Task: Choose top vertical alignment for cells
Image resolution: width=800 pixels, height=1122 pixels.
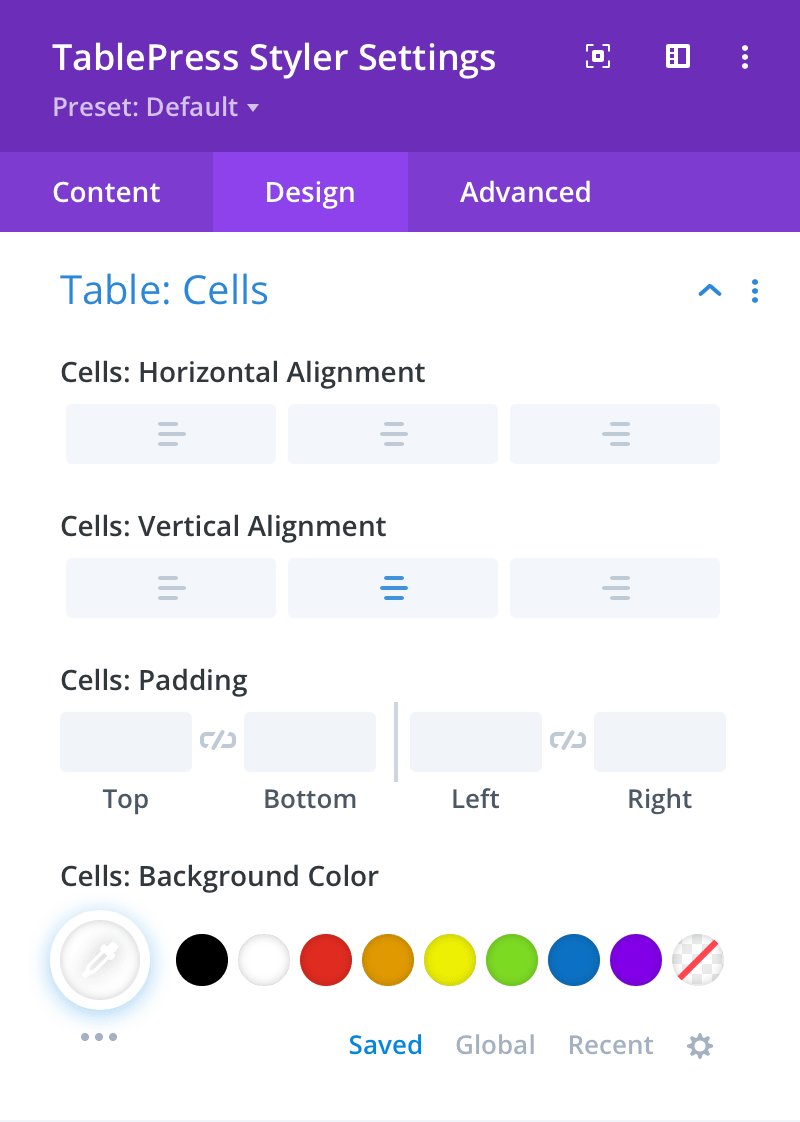Action: tap(170, 588)
